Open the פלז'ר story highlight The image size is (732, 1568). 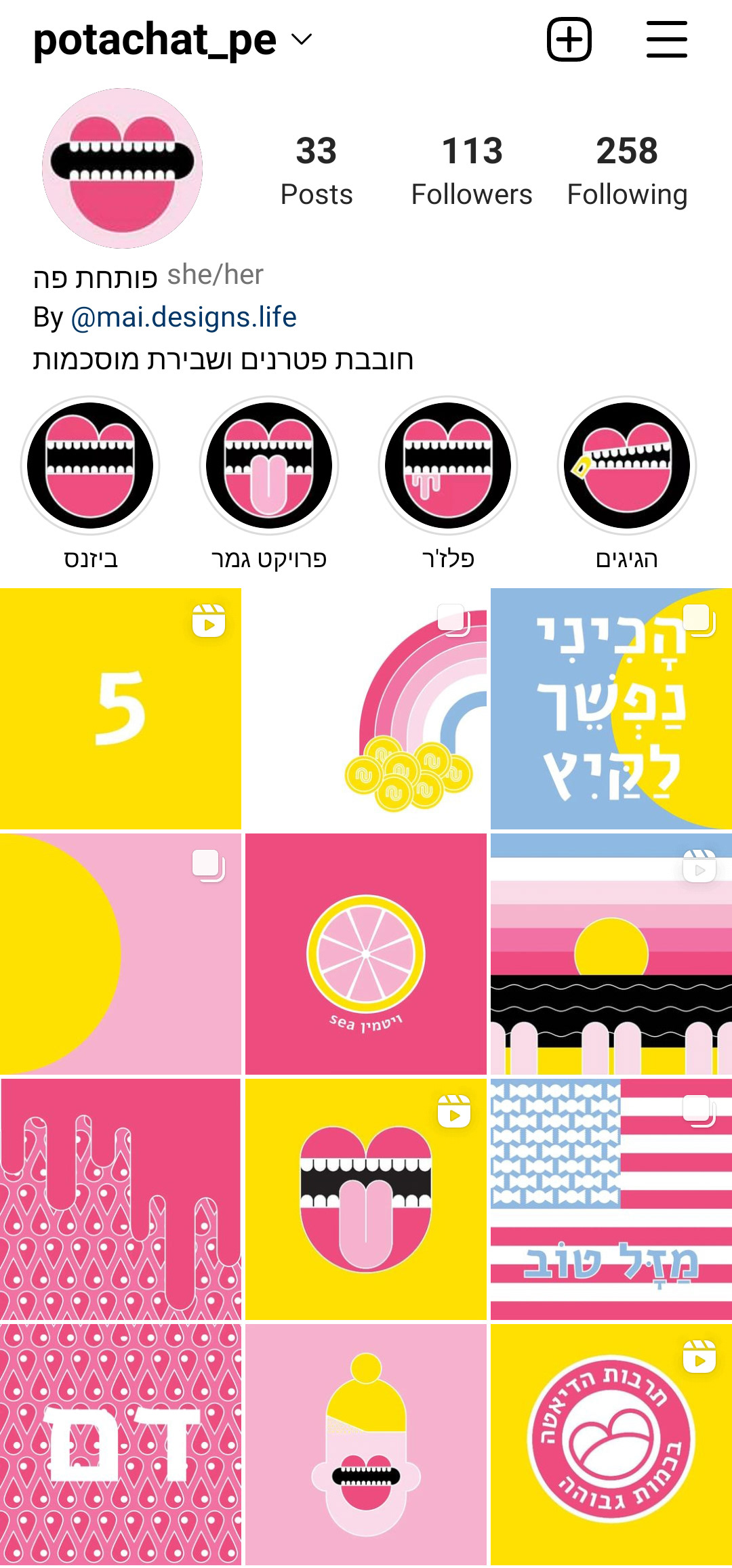click(448, 466)
